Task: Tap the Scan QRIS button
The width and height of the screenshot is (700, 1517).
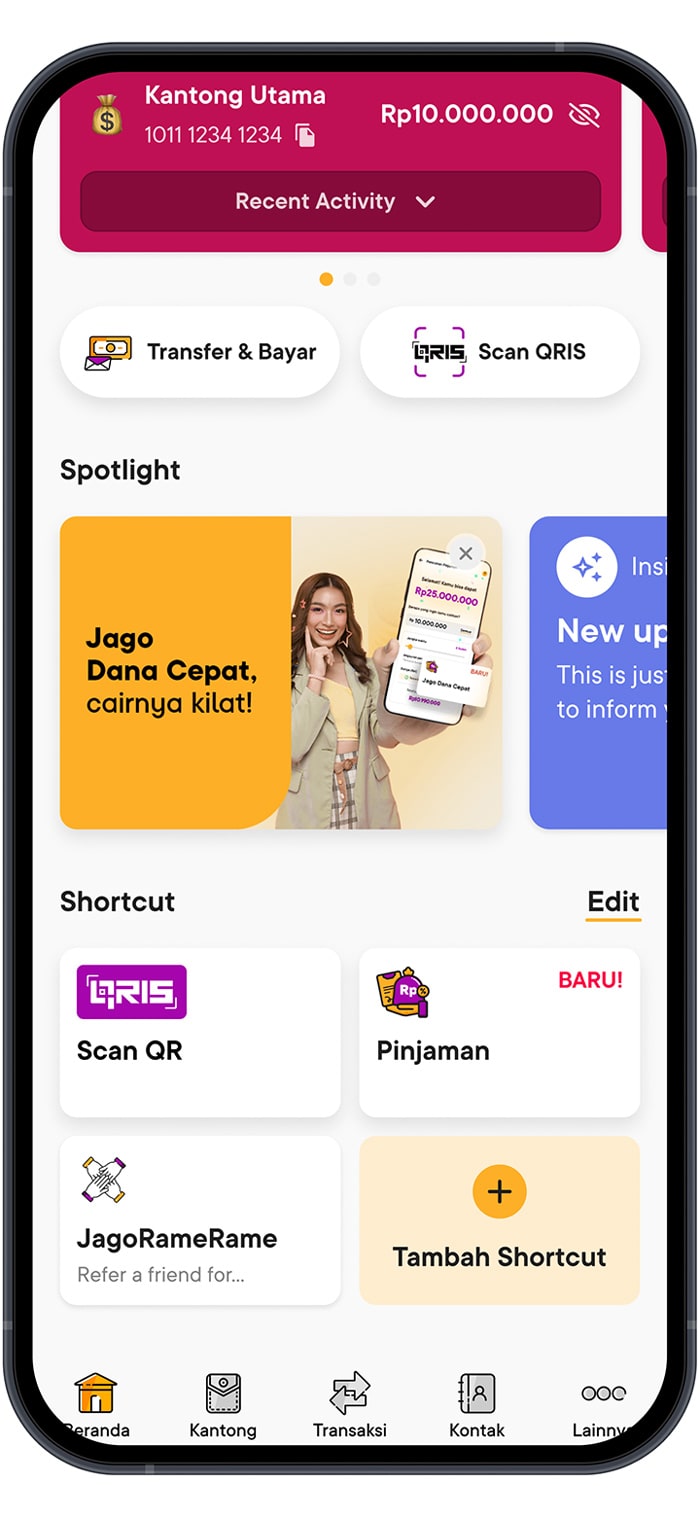Action: (500, 352)
